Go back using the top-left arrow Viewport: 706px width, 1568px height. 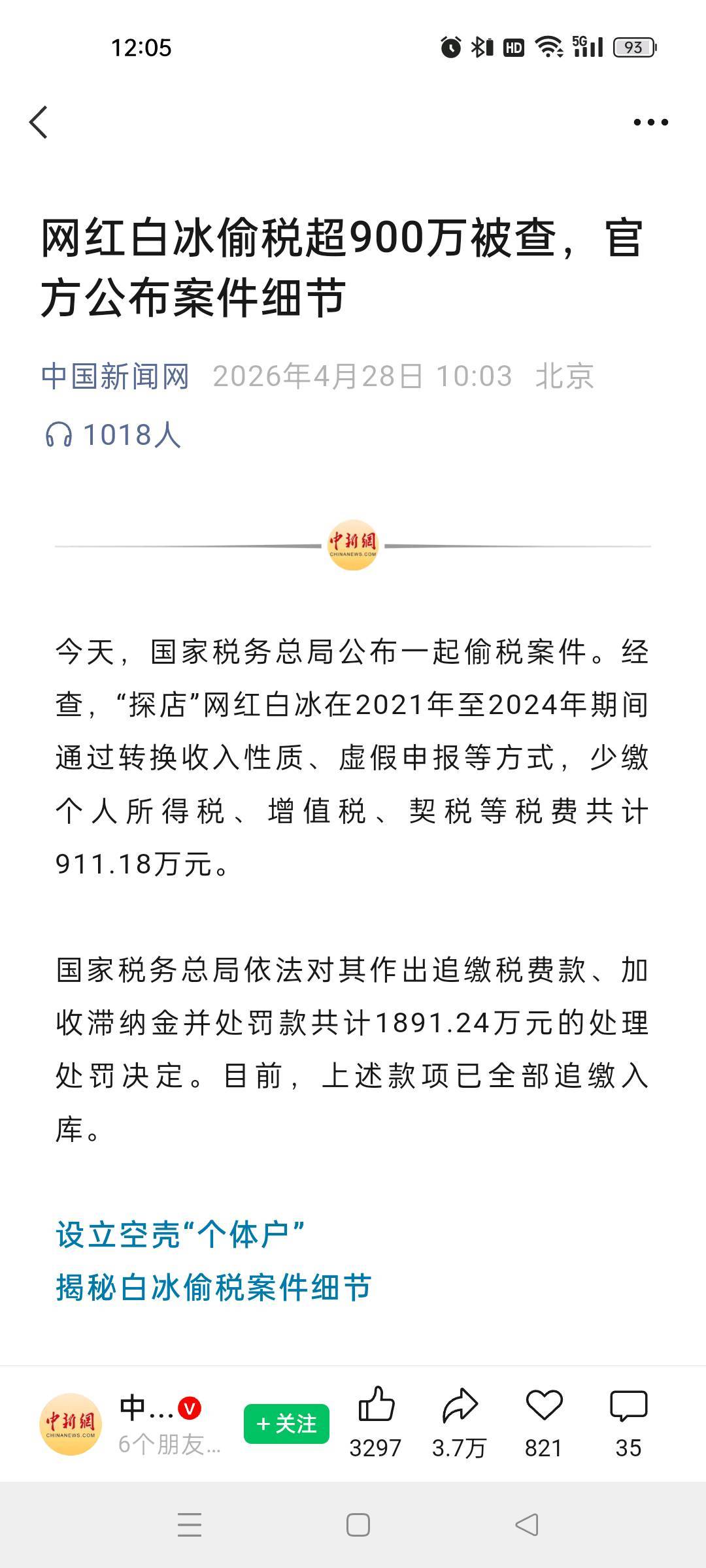click(x=39, y=122)
